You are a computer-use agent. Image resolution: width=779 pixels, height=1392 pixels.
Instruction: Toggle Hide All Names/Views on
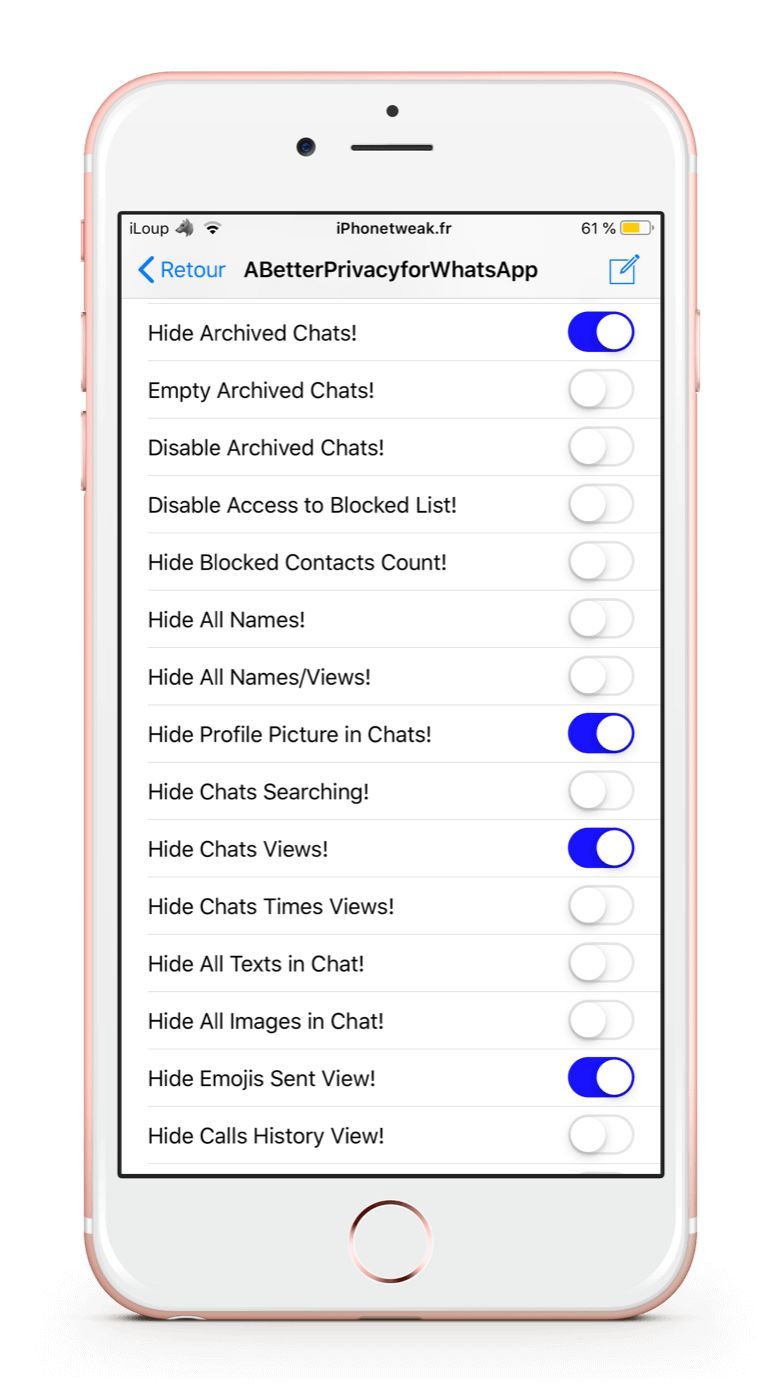coord(600,677)
